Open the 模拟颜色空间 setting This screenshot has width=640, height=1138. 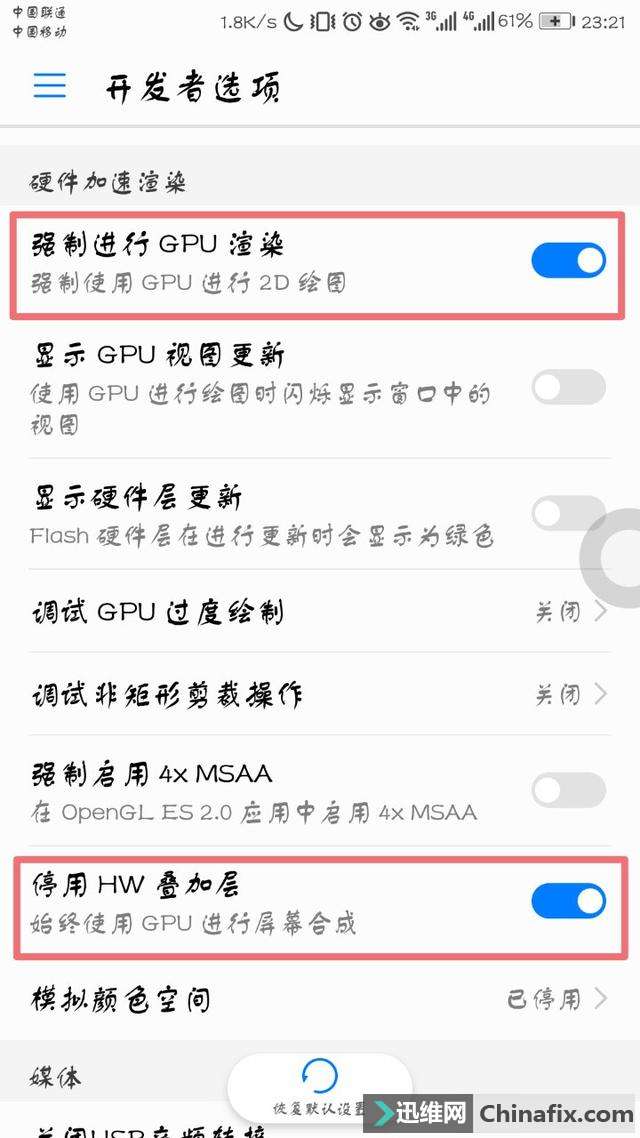[320, 998]
